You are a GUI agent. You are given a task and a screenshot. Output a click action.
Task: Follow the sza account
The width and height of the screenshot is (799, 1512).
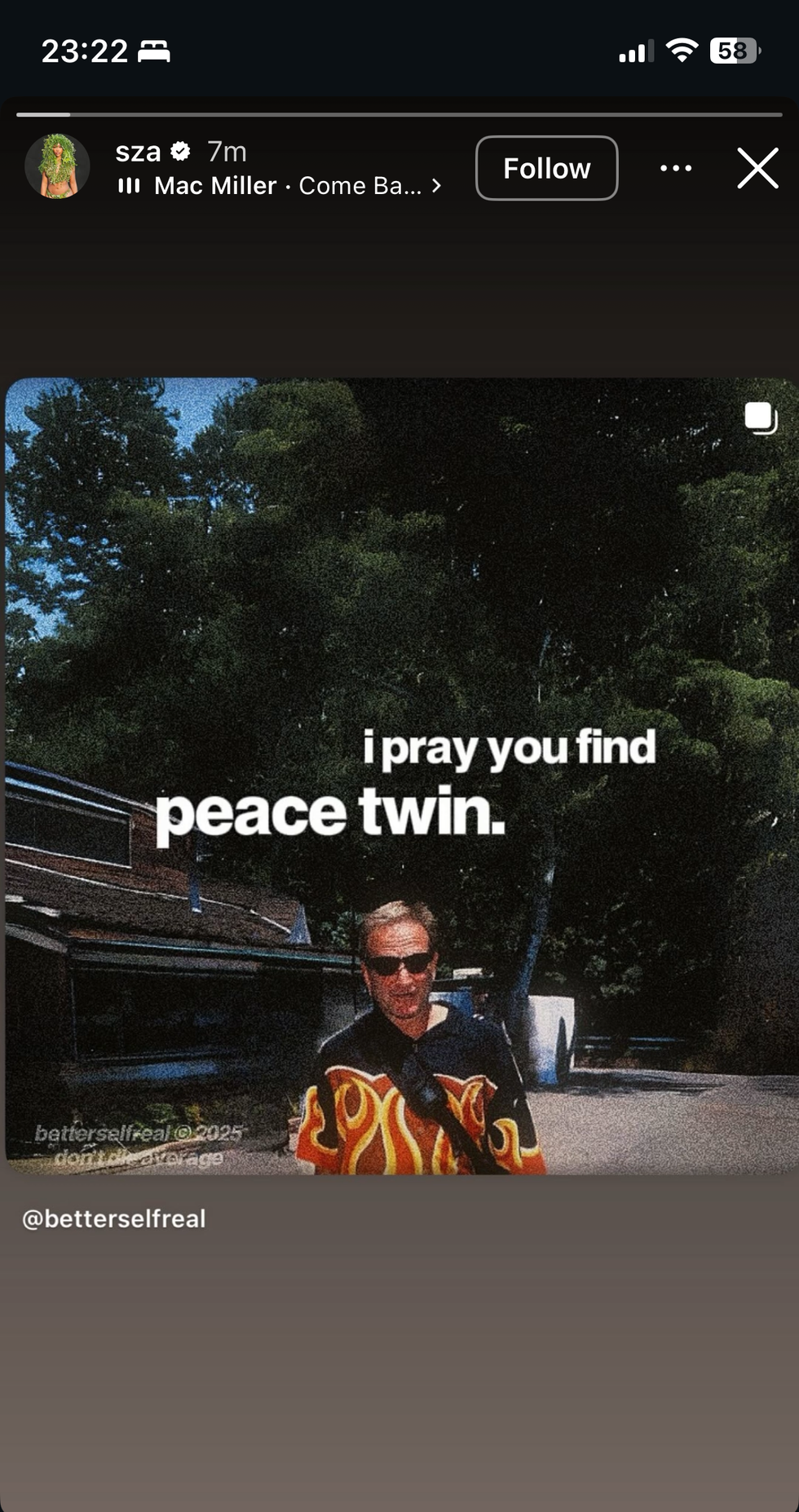coord(546,168)
